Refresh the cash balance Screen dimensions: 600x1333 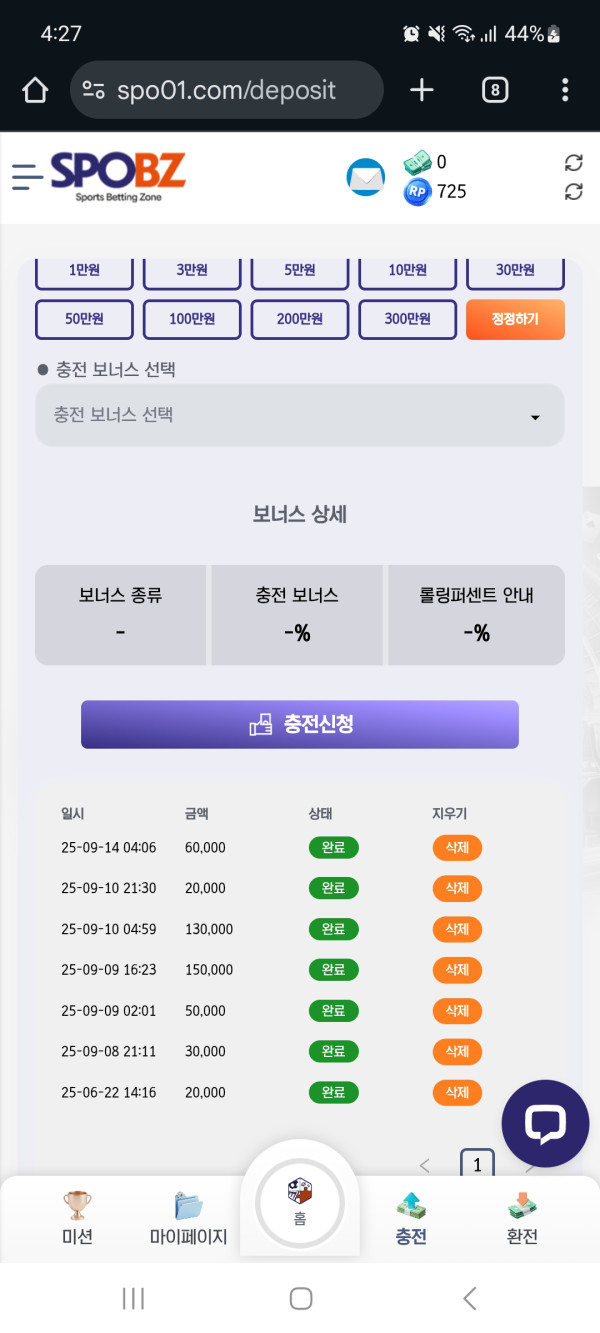tap(573, 162)
